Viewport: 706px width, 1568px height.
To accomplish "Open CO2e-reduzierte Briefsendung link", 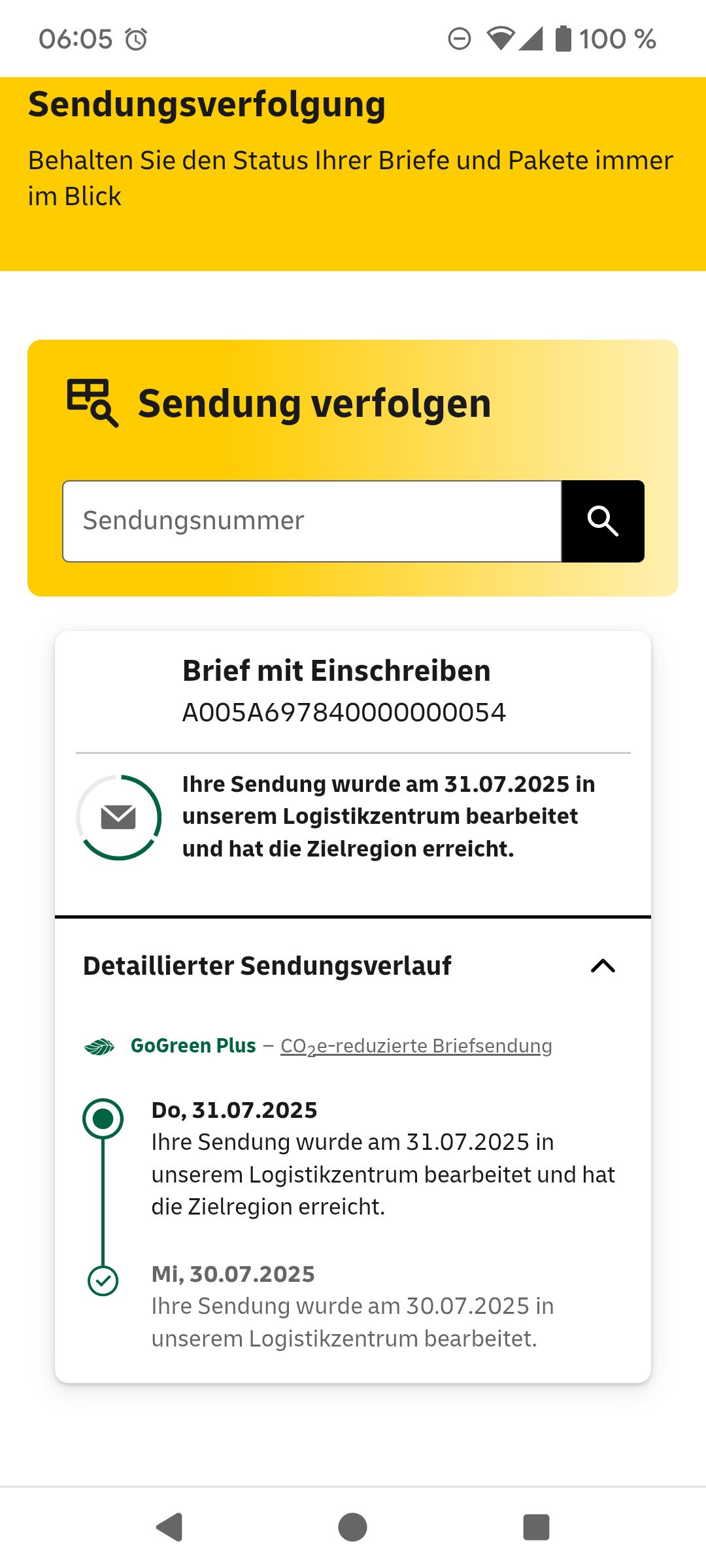I will point(416,1046).
